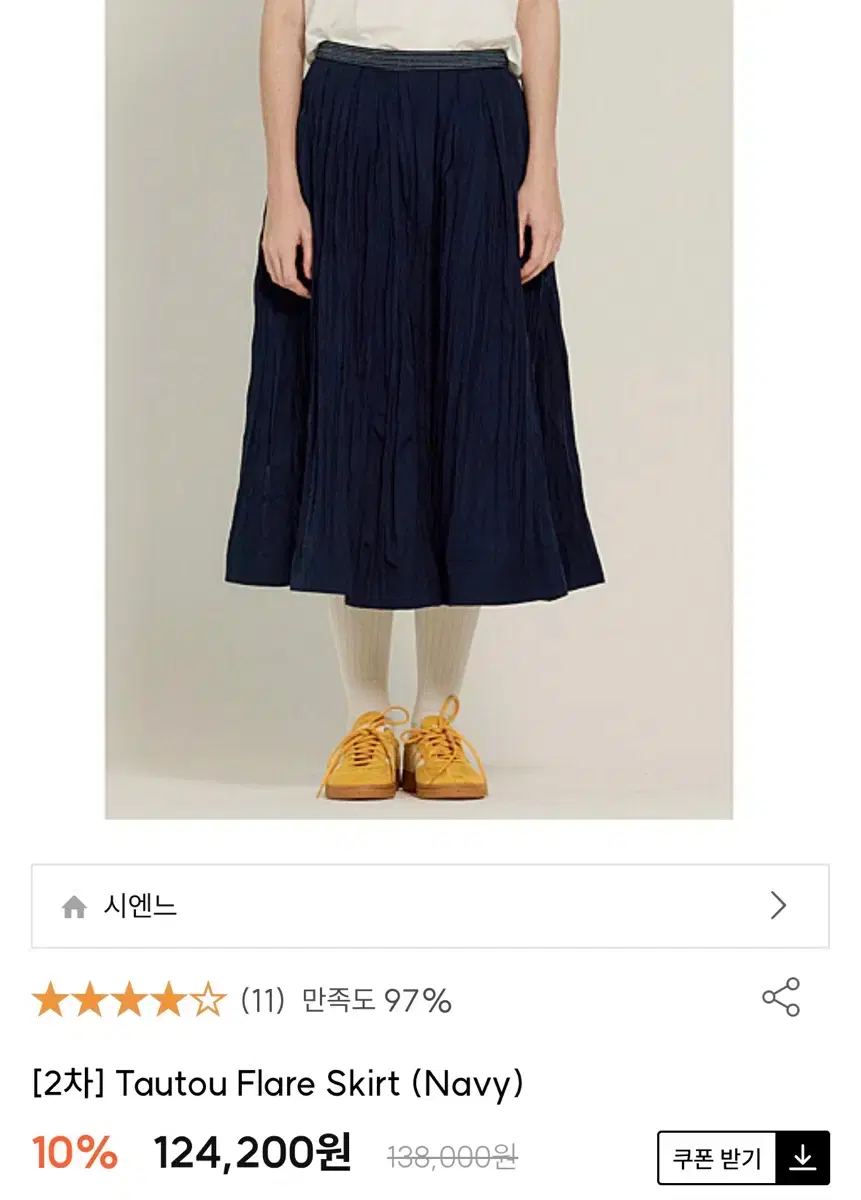Click the second star in the rating
Screen dimensions: 861x1200
(90, 998)
